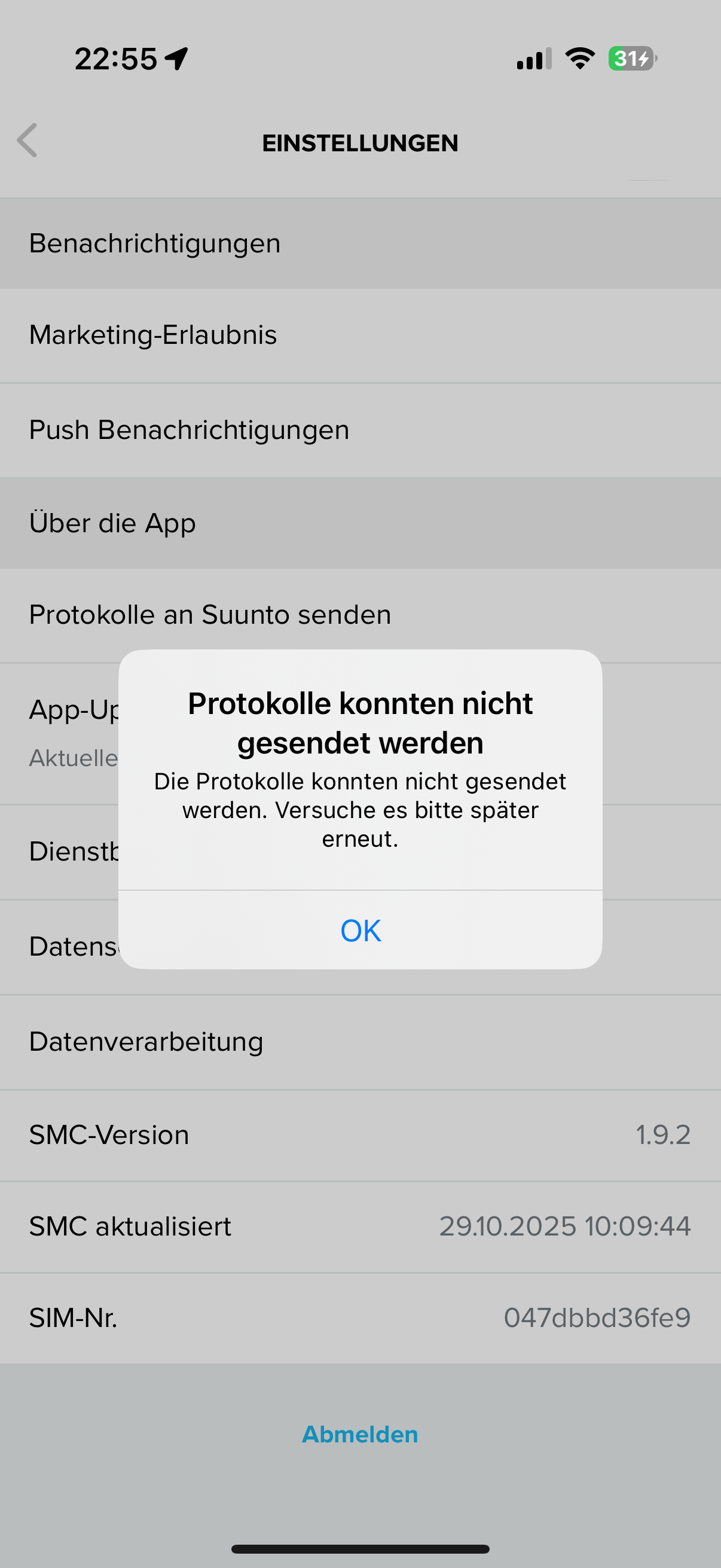Select Protokolle an Suunto senden
This screenshot has width=721, height=1568.
[360, 615]
